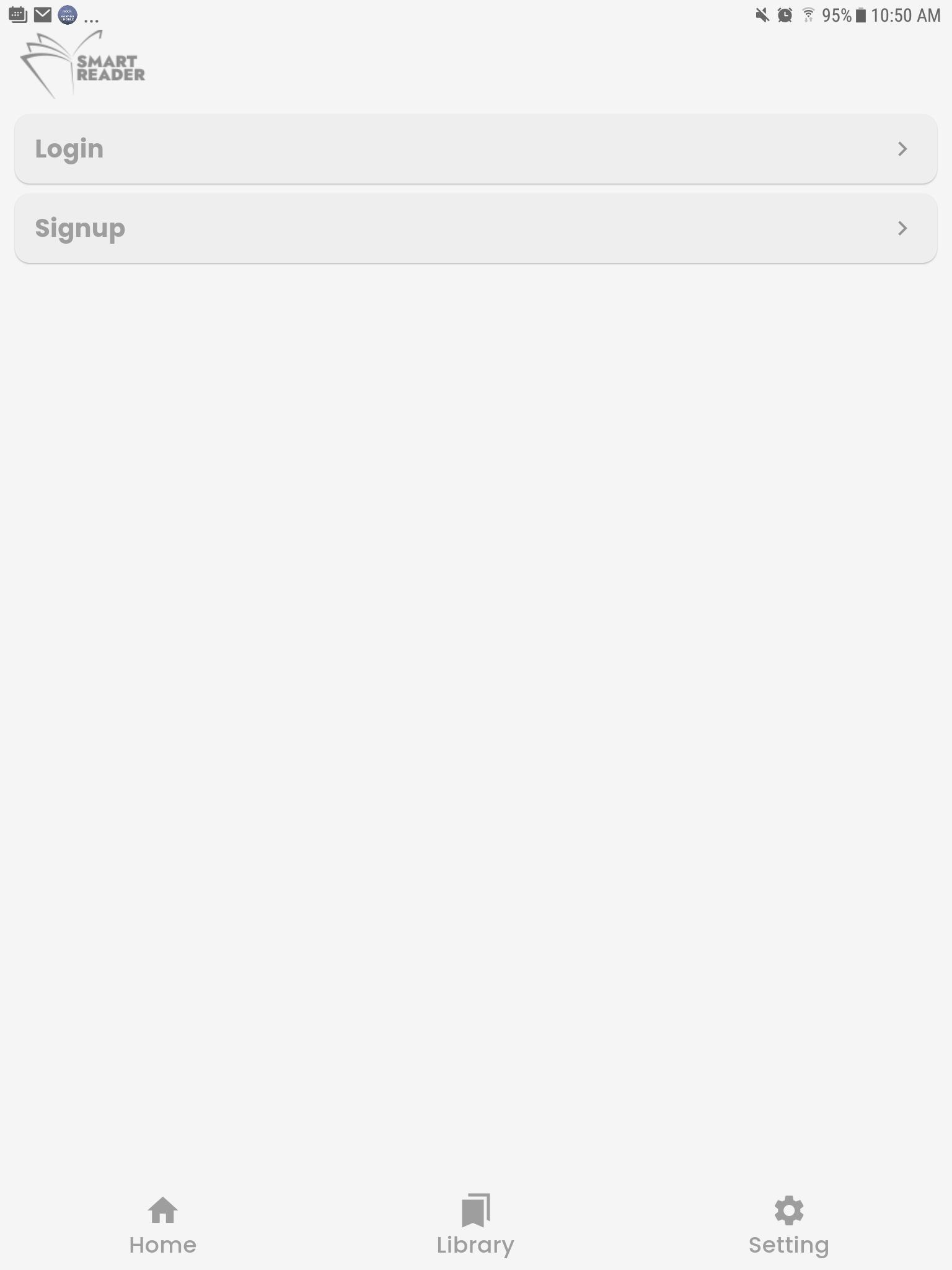Open the Setting tab
This screenshot has height=1270, width=952.
788,1225
